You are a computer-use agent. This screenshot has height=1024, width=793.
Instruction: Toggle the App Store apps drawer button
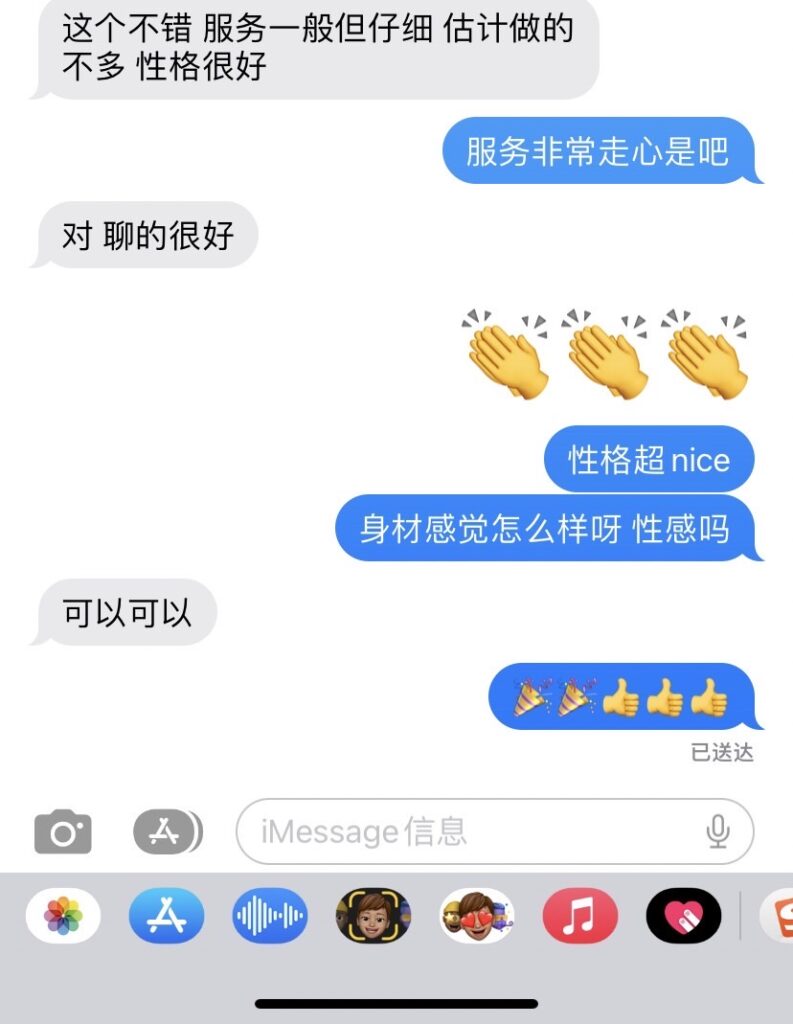[x=167, y=831]
